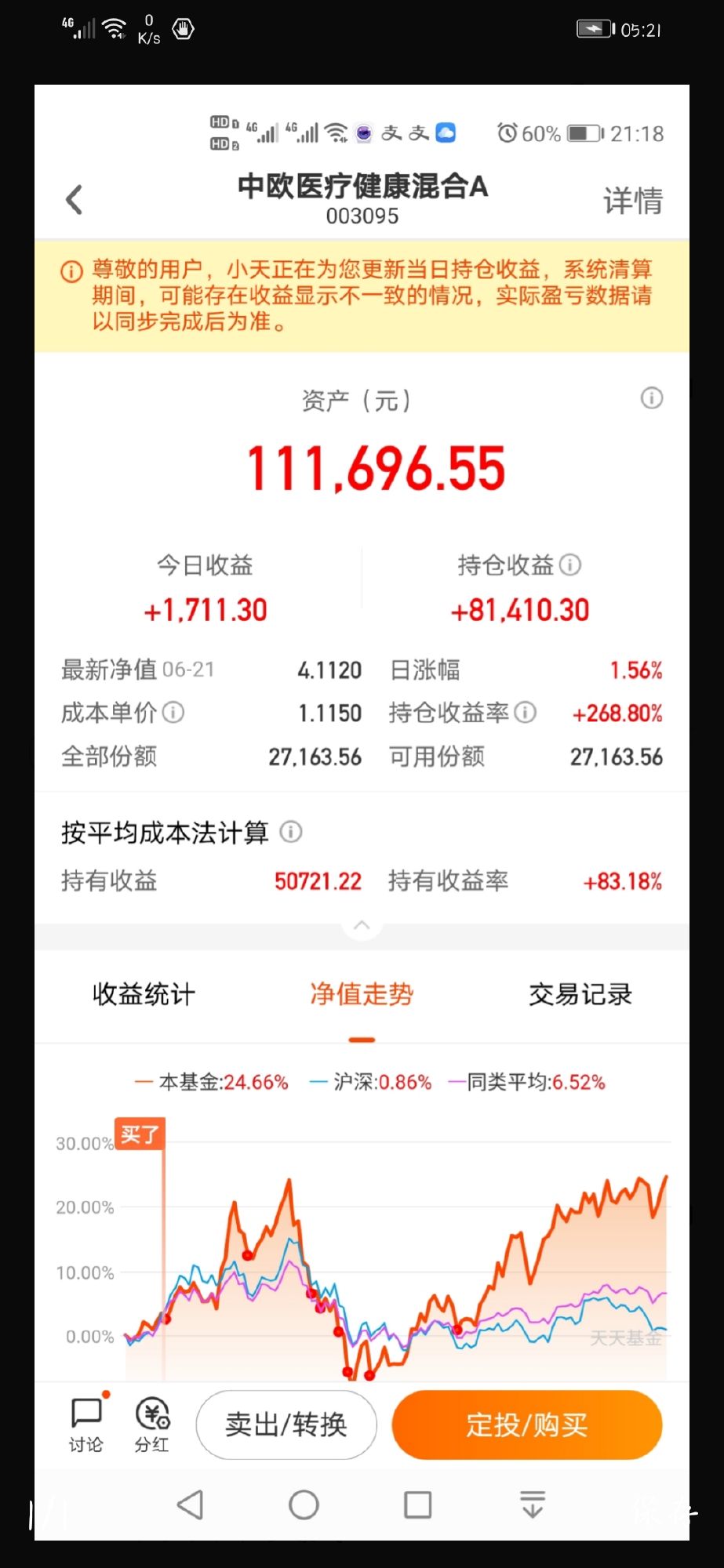Go to the system home screen
This screenshot has height=1568, width=724.
pos(304,1504)
